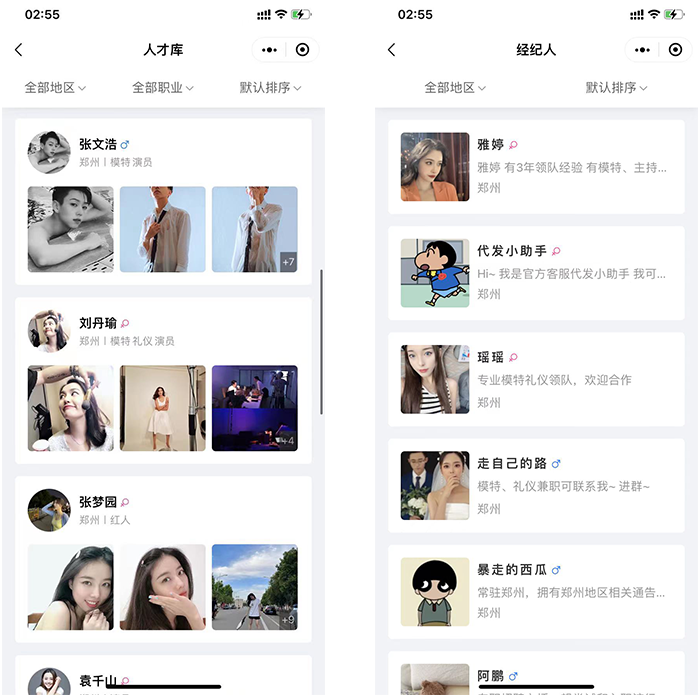The image size is (700, 700).
Task: Go back from the 人才库 page
Action: [x=19, y=50]
